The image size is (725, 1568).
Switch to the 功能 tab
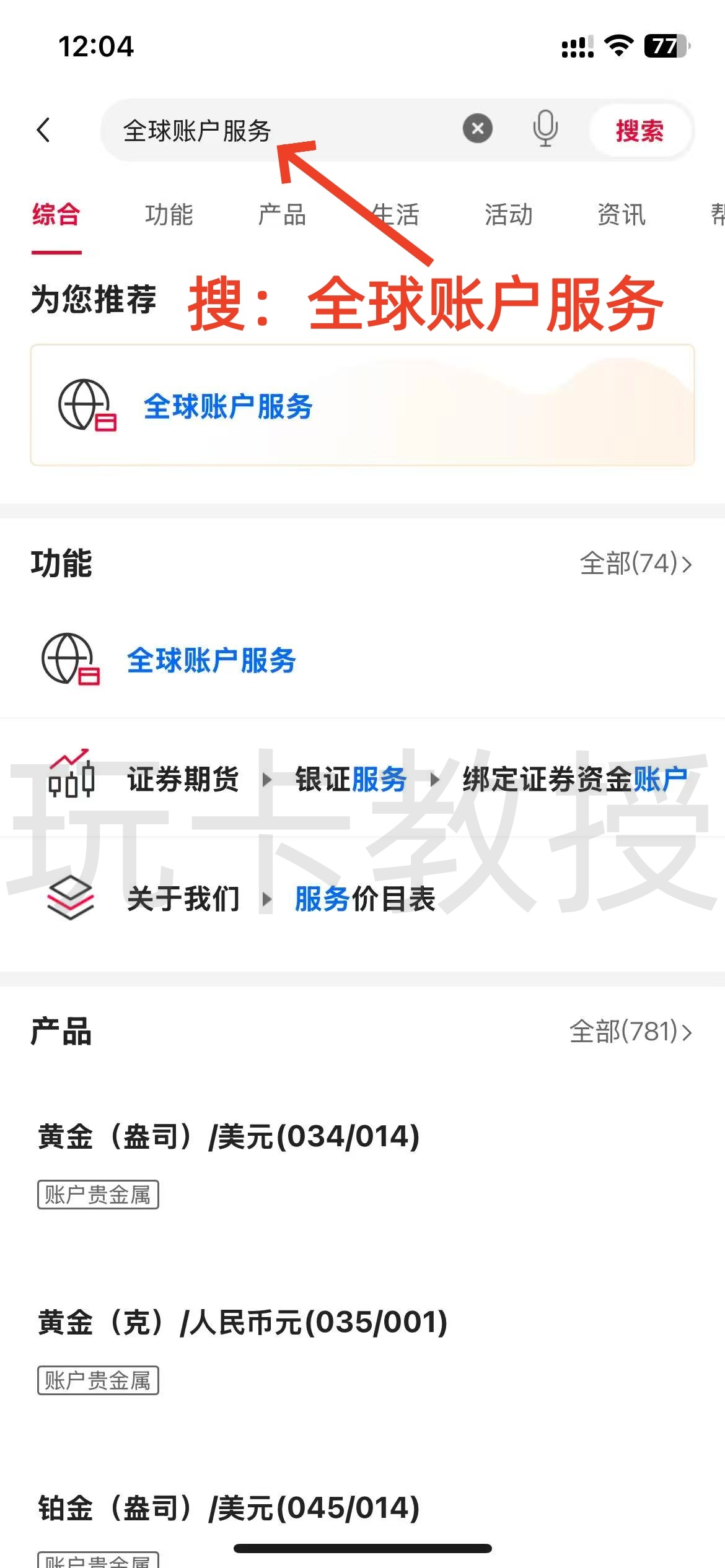point(169,215)
